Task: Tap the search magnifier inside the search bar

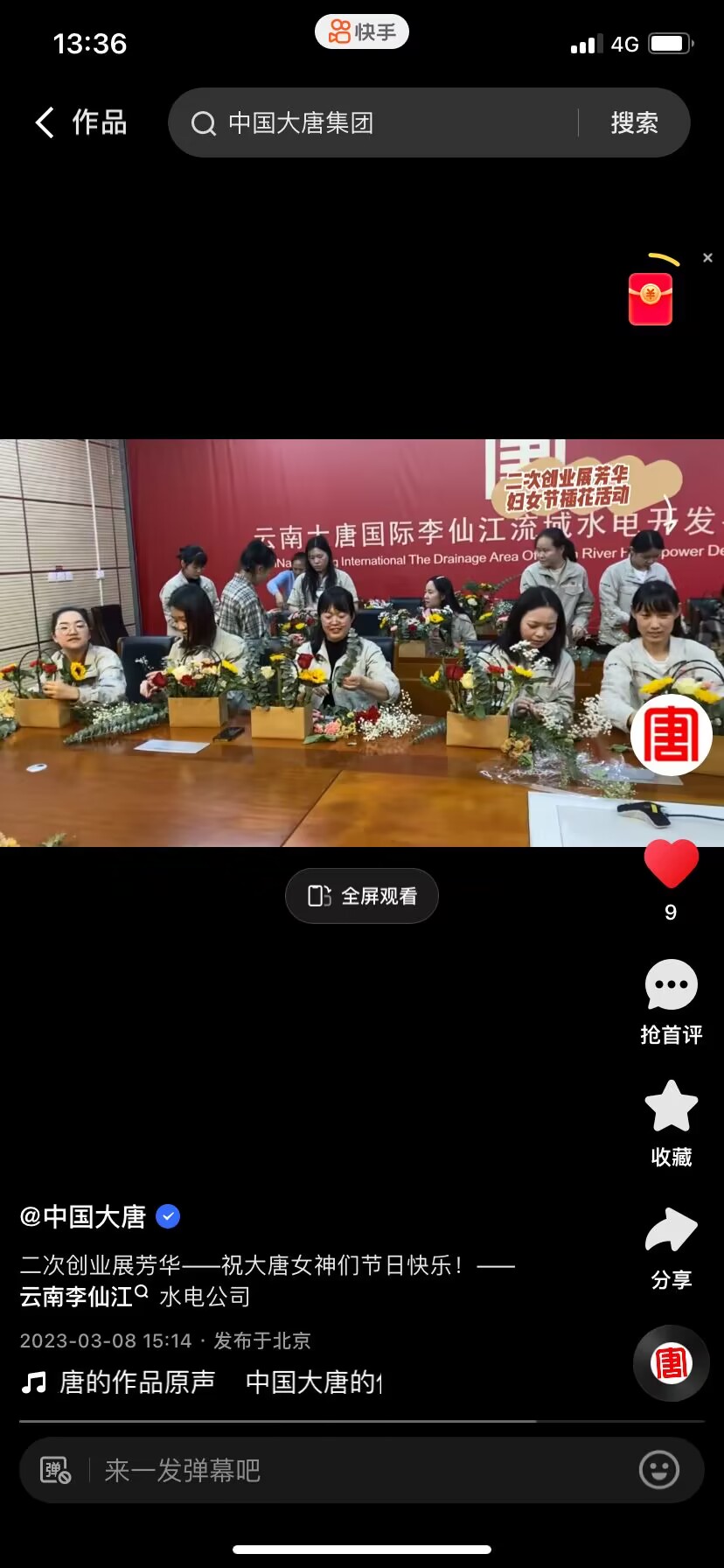Action: coord(204,122)
